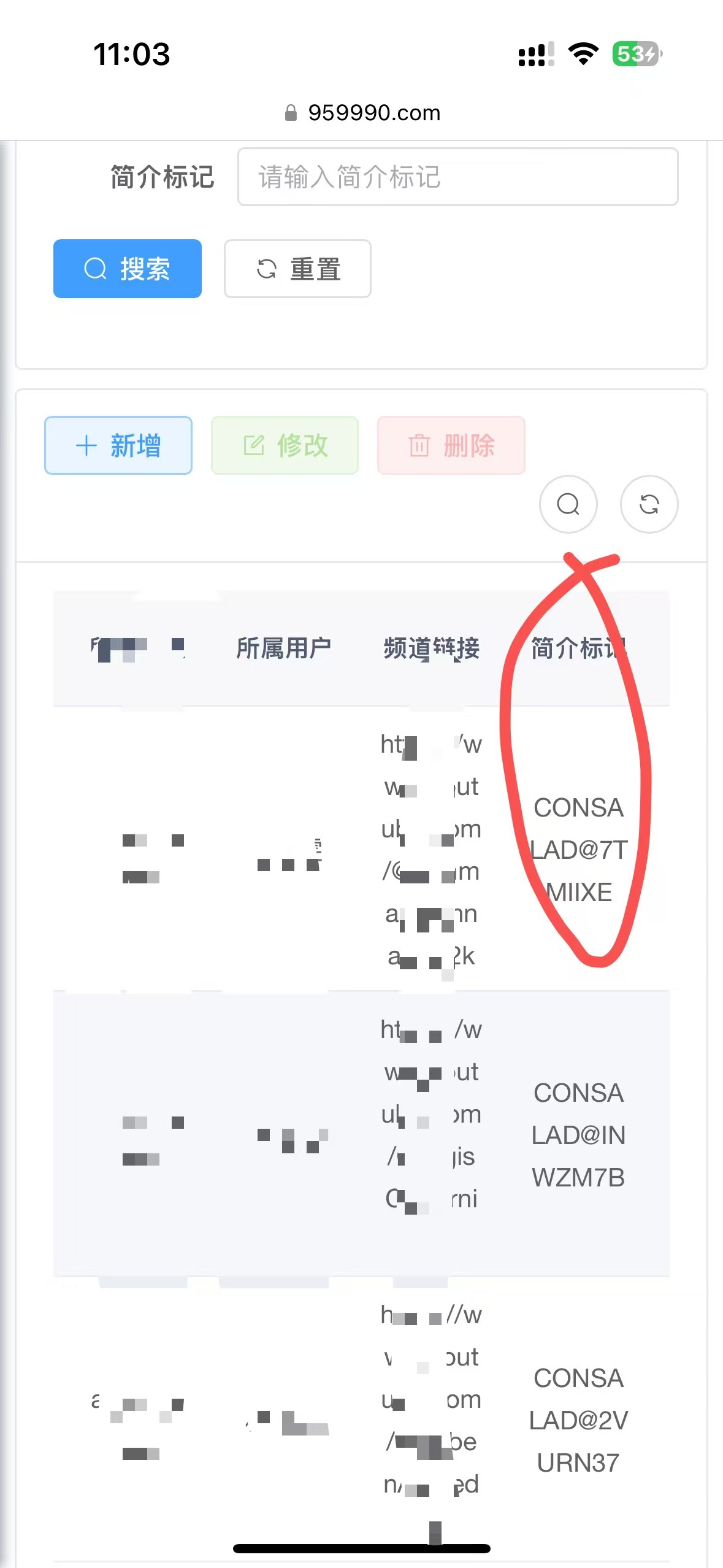The height and width of the screenshot is (1568, 723).
Task: Add a new entry with 新增
Action: click(118, 445)
